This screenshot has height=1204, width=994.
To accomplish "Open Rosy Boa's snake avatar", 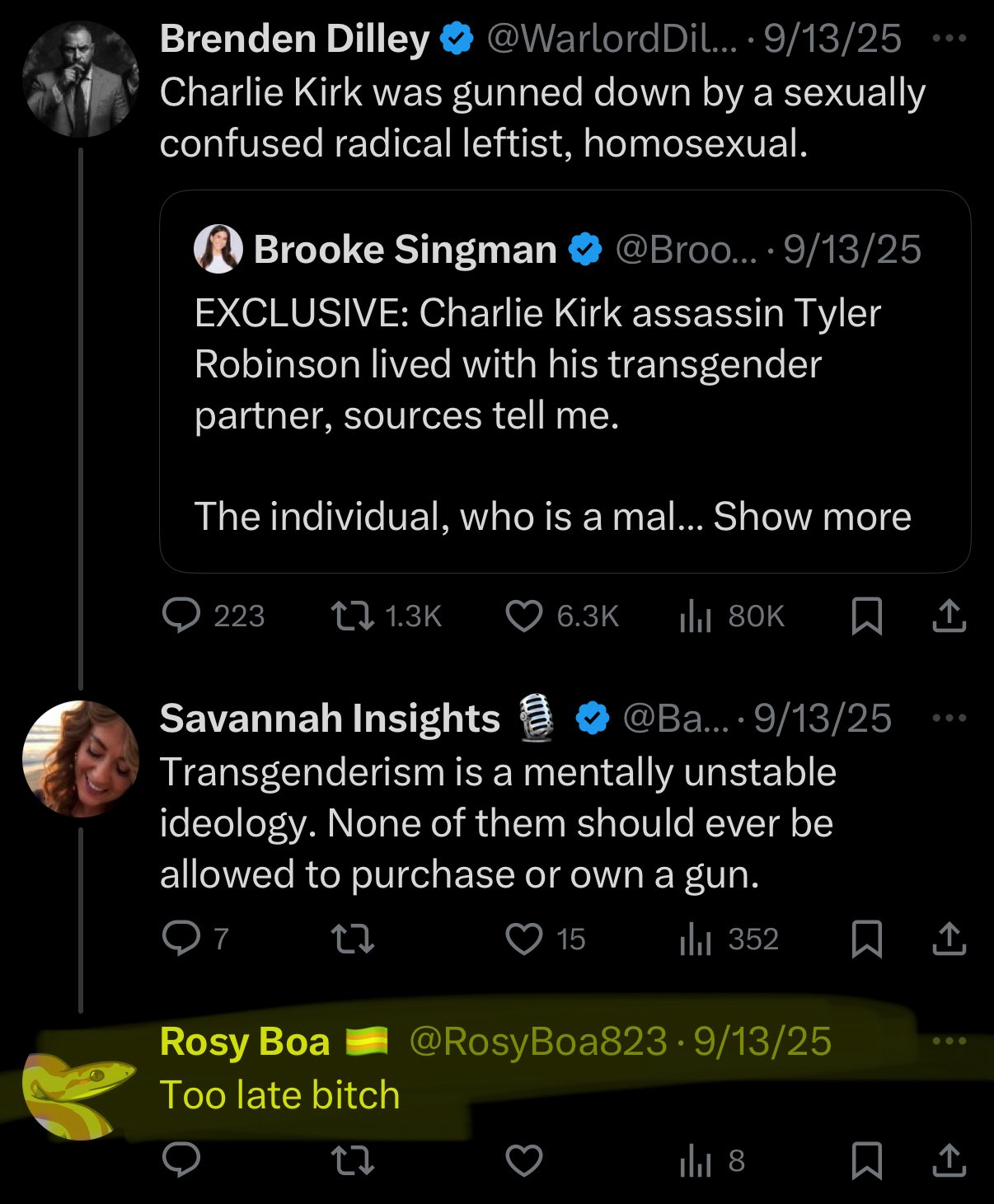I will 79,1096.
